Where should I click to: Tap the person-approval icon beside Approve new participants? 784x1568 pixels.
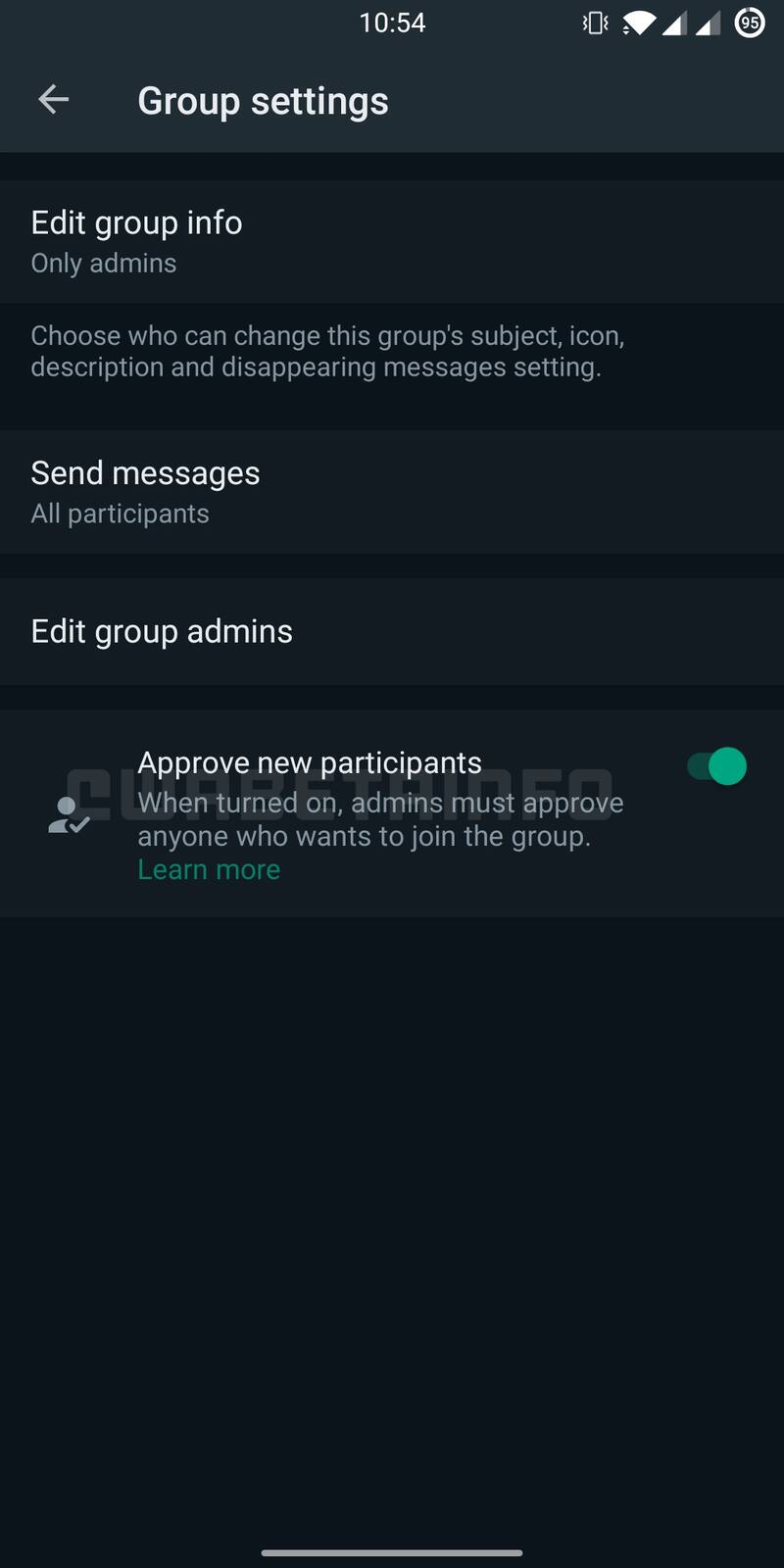[69, 815]
